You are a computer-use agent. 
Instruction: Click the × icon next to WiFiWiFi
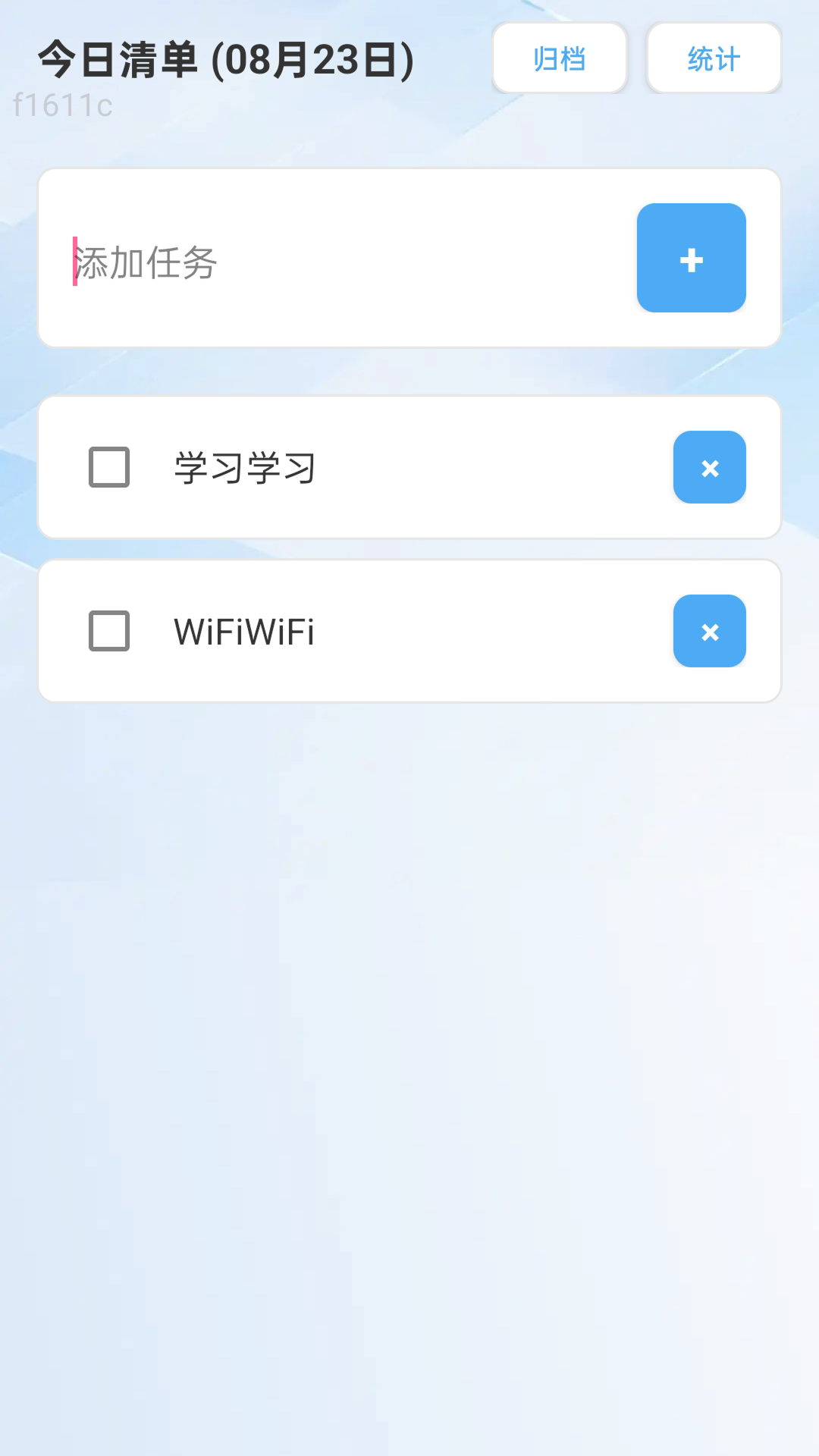[x=709, y=631]
